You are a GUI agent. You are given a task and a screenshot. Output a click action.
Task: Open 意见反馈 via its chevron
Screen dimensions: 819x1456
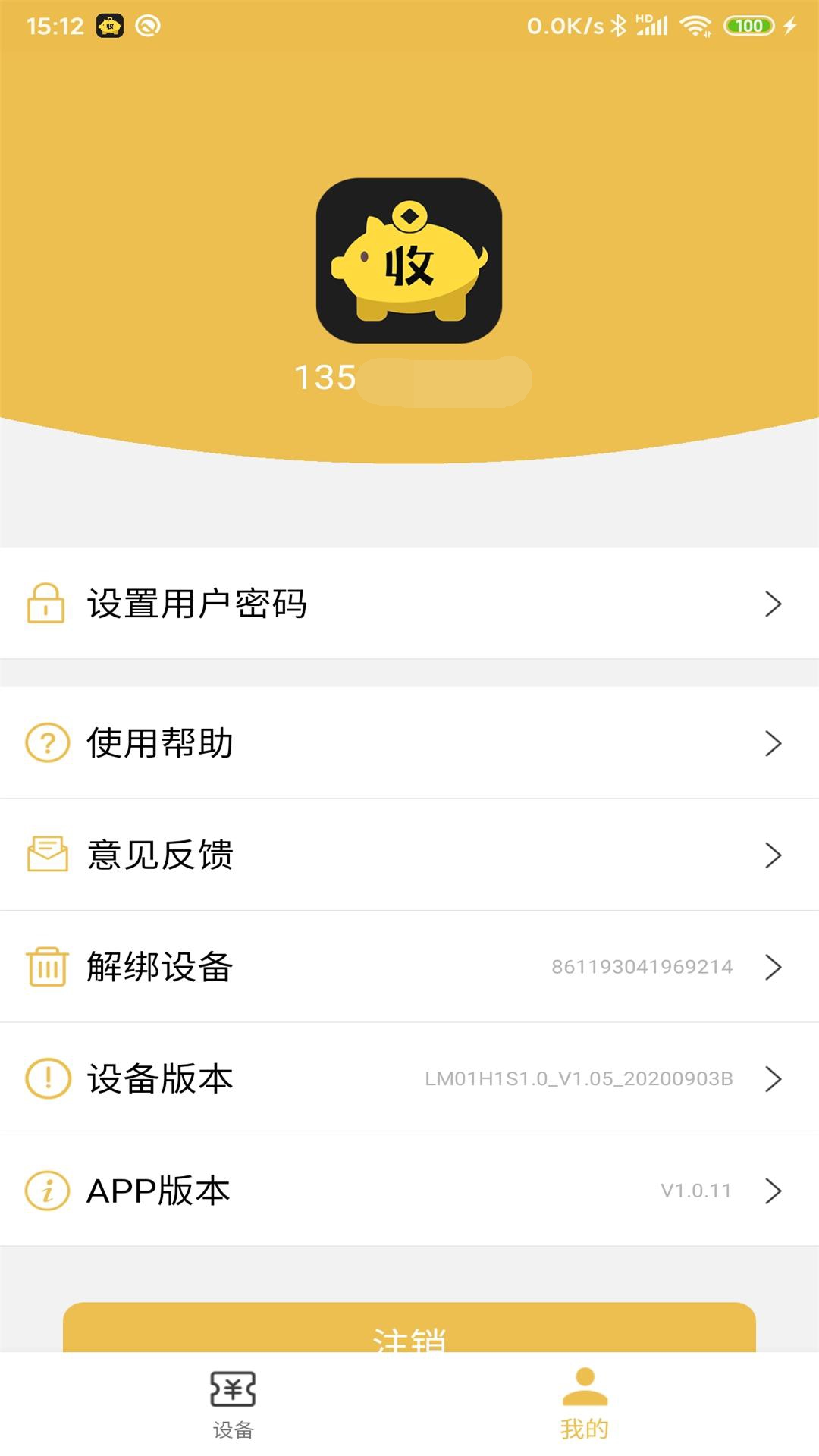coord(773,855)
